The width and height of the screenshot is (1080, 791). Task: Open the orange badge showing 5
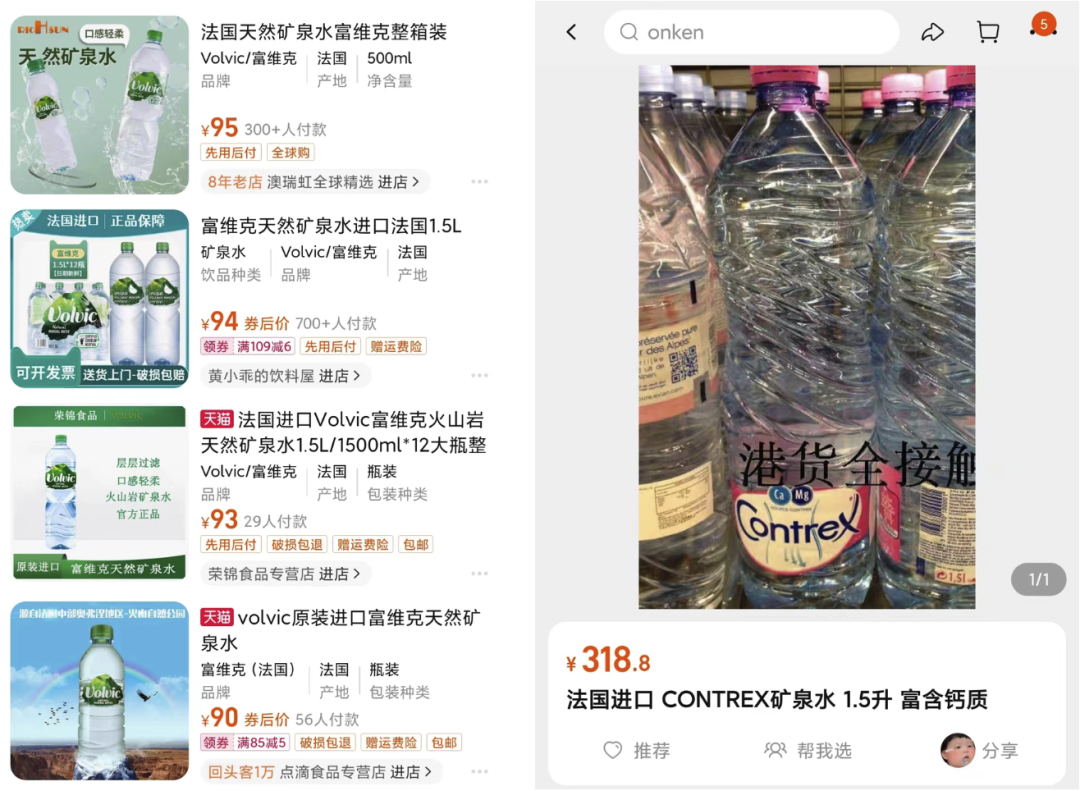[x=1043, y=25]
